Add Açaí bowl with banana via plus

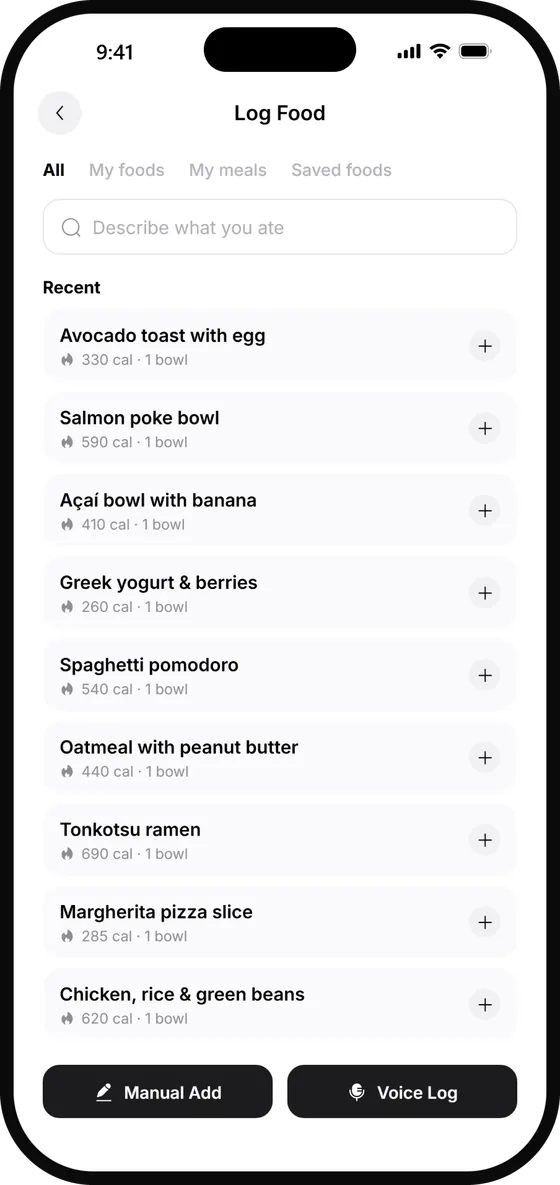click(484, 511)
